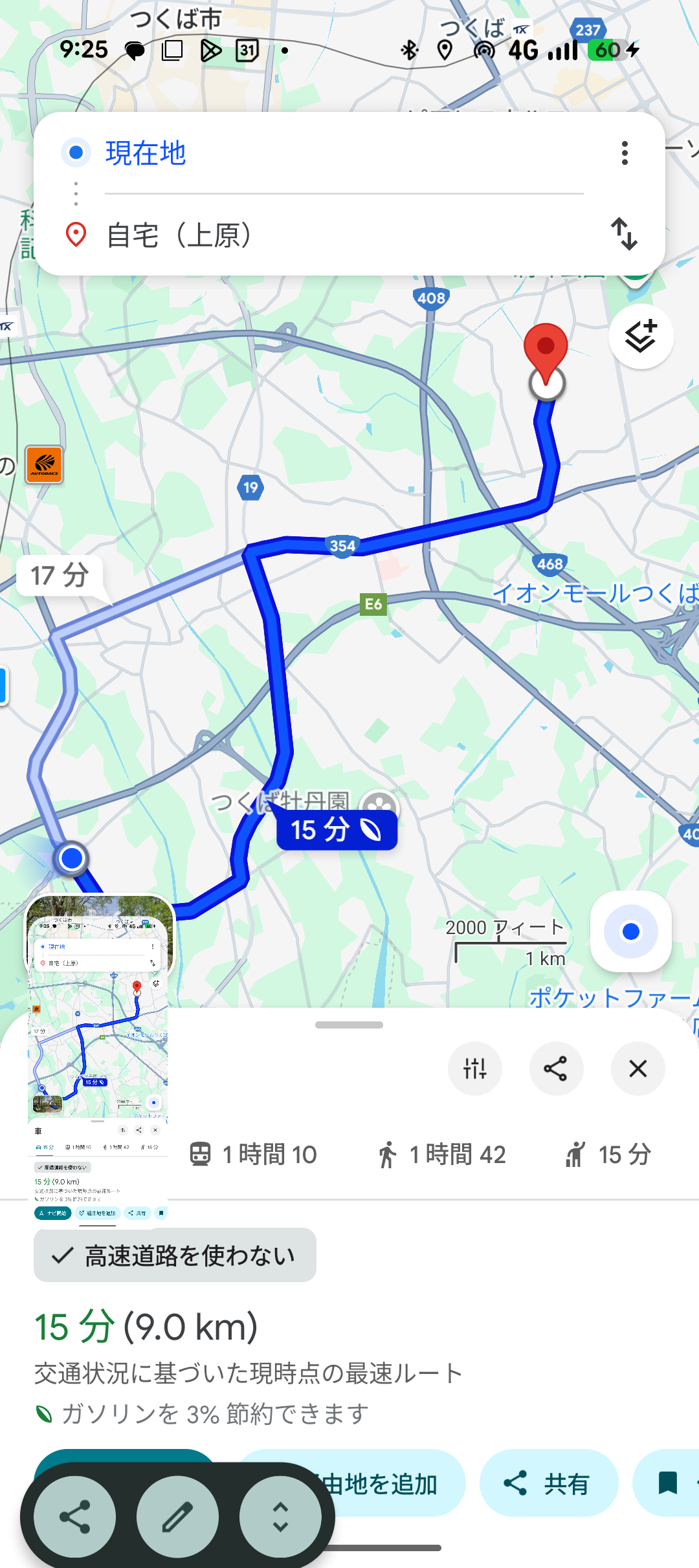Open the overflow menu beside 現在地
The height and width of the screenshot is (1568, 699).
(625, 153)
